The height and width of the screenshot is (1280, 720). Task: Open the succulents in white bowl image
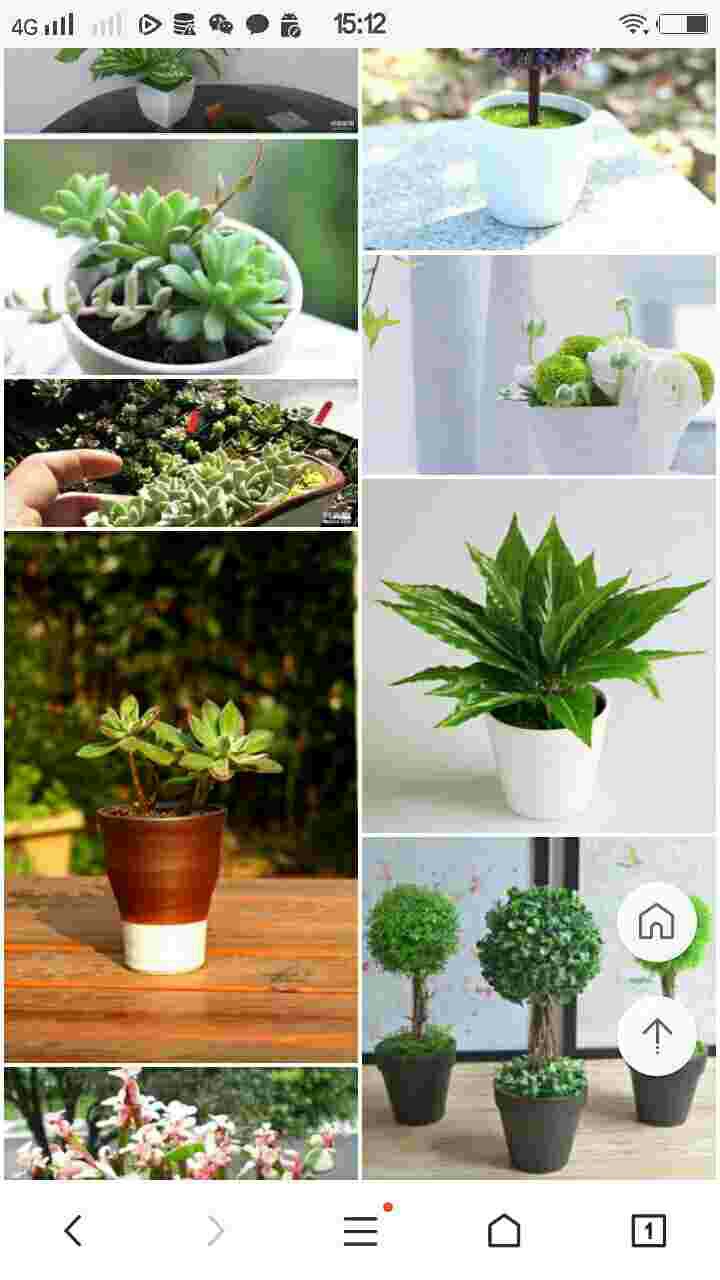pos(181,257)
